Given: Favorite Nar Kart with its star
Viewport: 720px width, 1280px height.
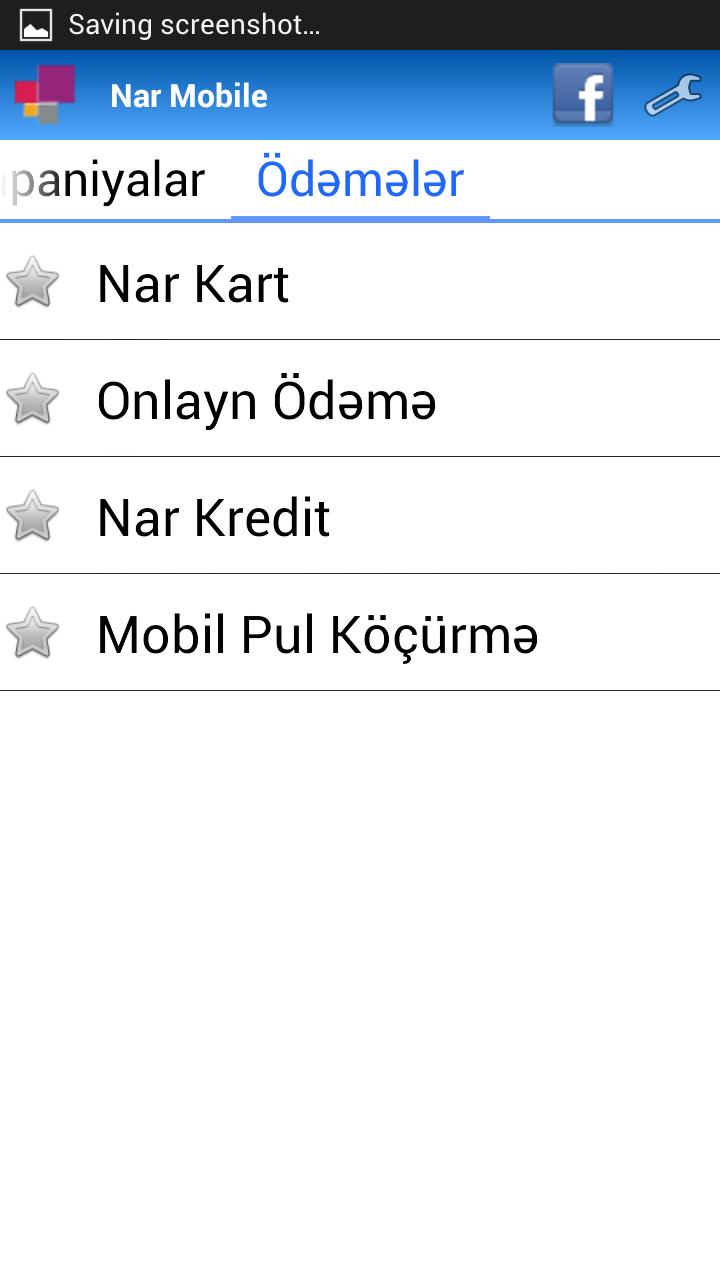Looking at the screenshot, I should tap(33, 283).
